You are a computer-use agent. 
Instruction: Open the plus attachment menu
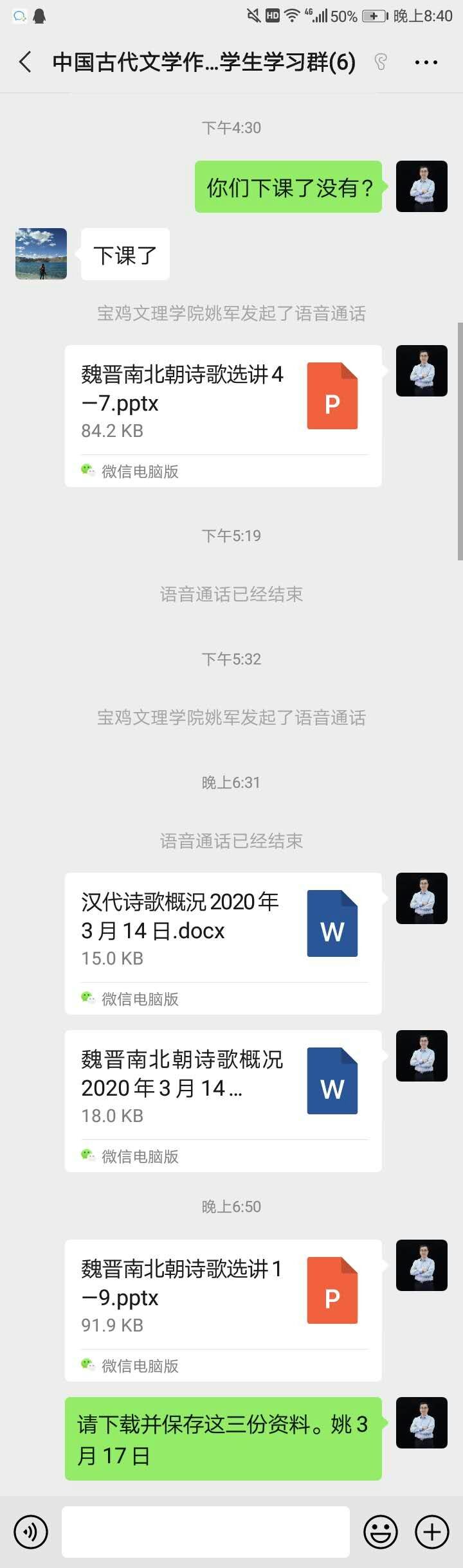click(432, 1532)
